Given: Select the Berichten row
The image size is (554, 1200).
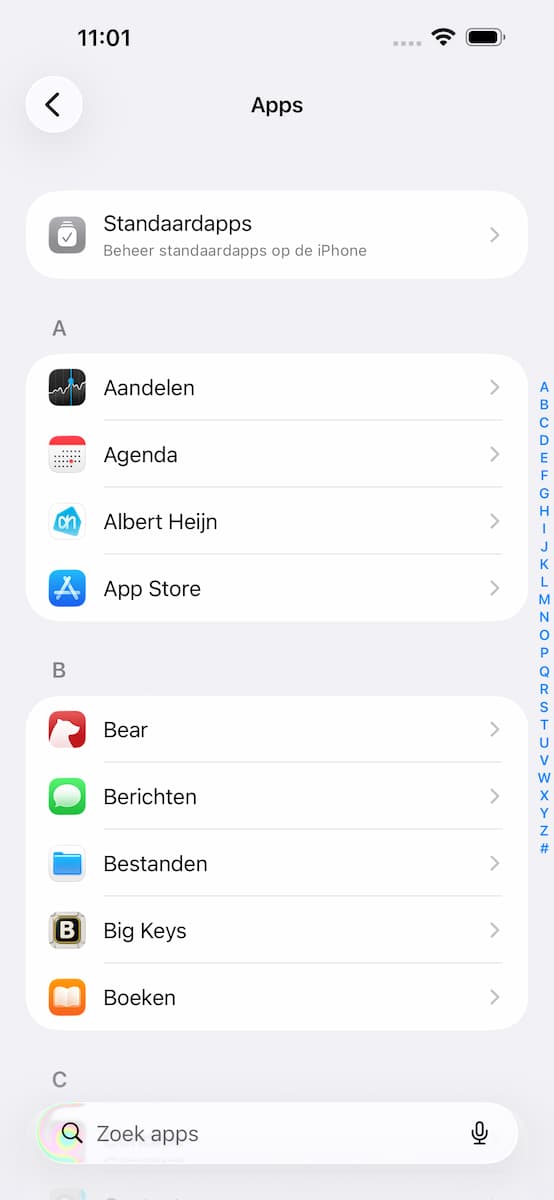Looking at the screenshot, I should tap(276, 797).
